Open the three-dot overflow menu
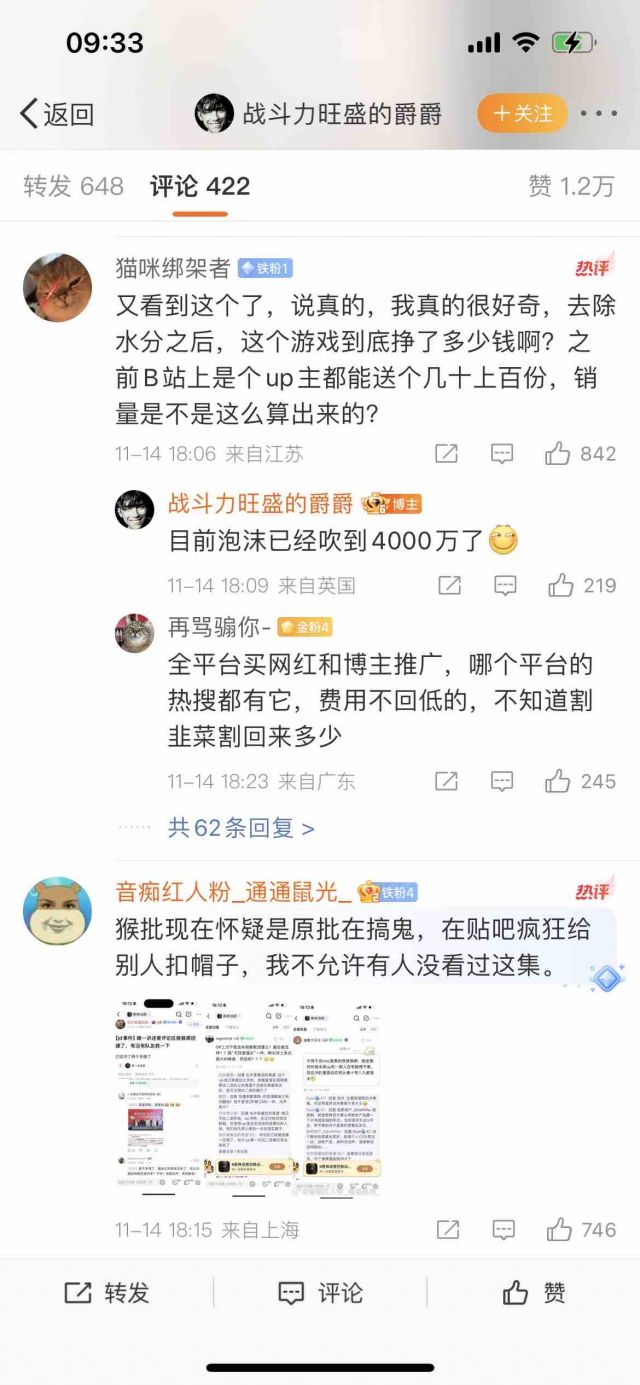 click(598, 114)
